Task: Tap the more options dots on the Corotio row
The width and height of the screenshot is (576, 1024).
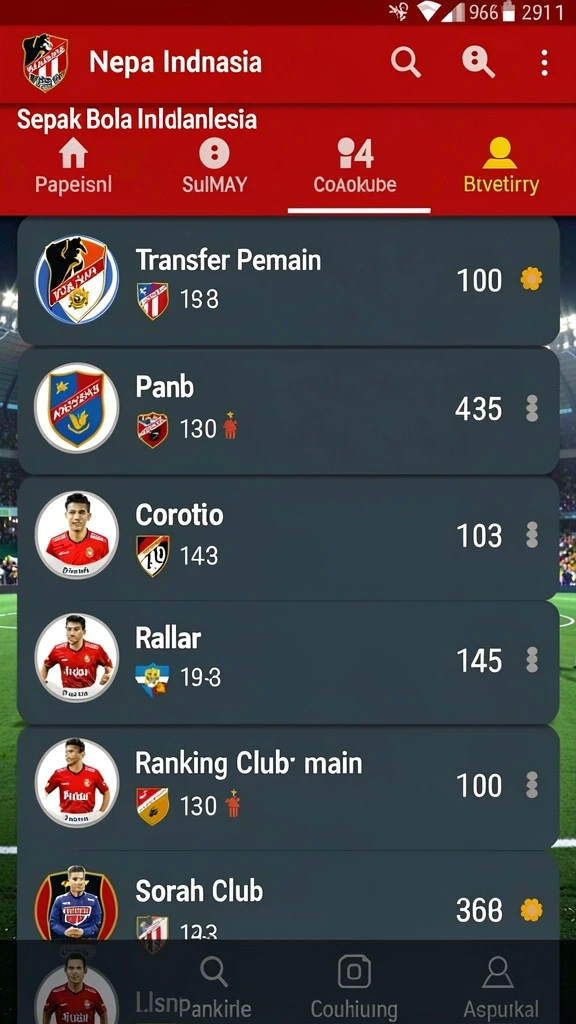Action: point(532,535)
